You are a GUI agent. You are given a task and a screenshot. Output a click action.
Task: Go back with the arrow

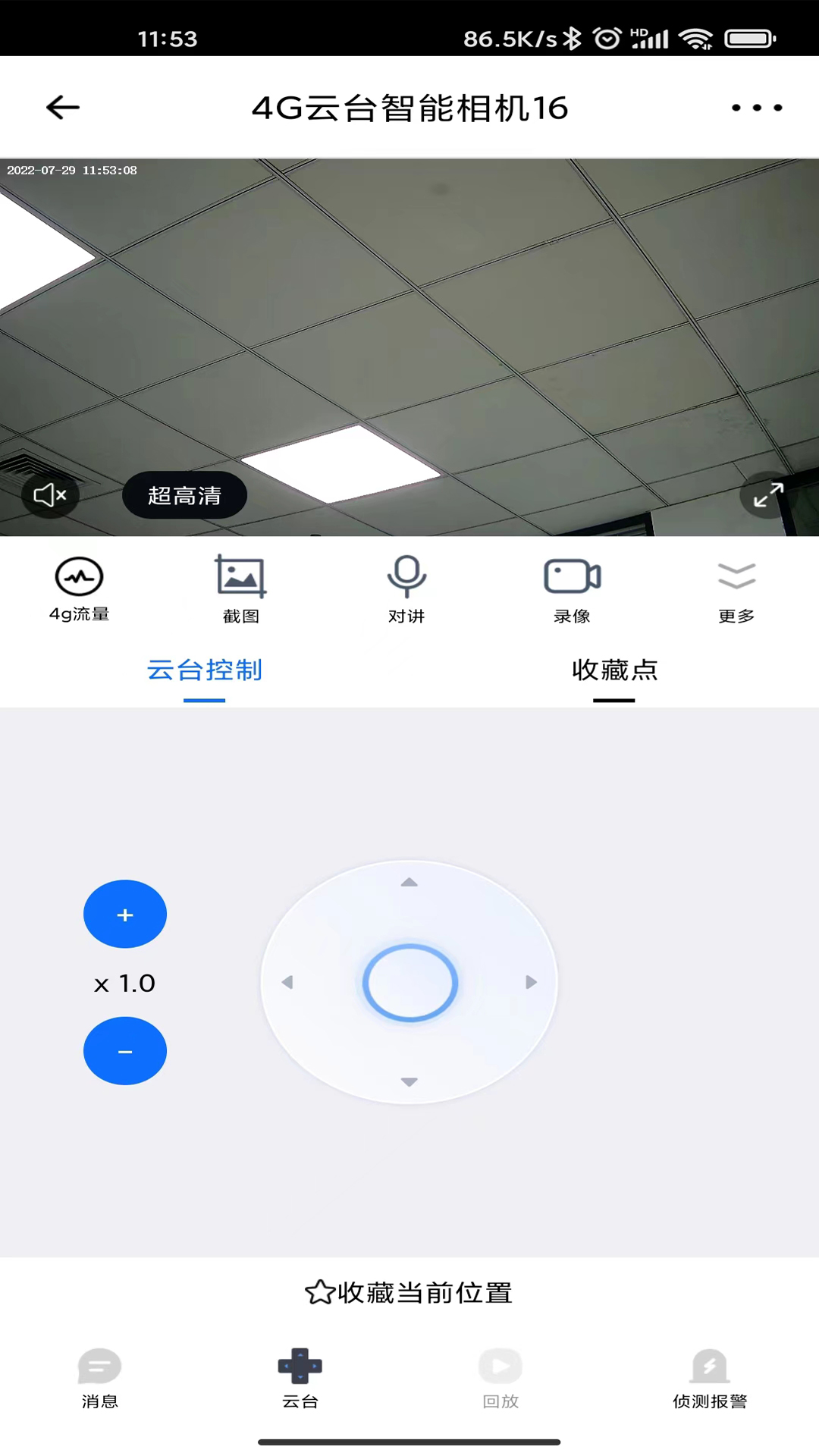(x=62, y=107)
